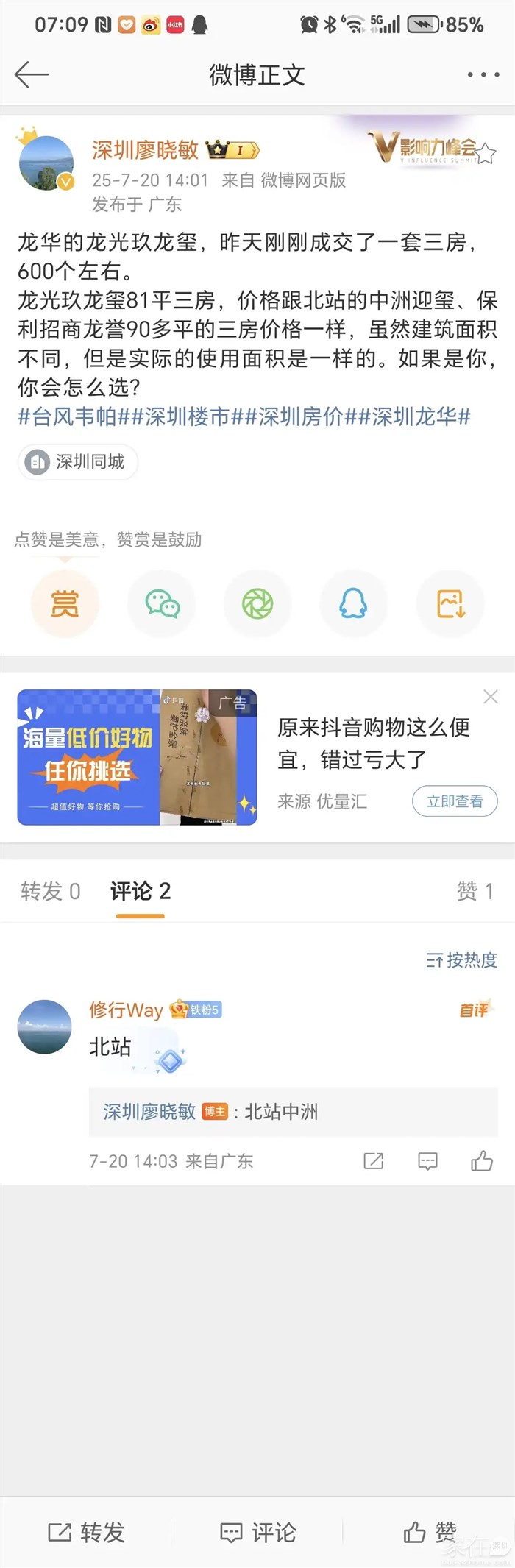The image size is (515, 1568).
Task: Write a comment via bottom 评论 button
Action: click(x=257, y=1533)
